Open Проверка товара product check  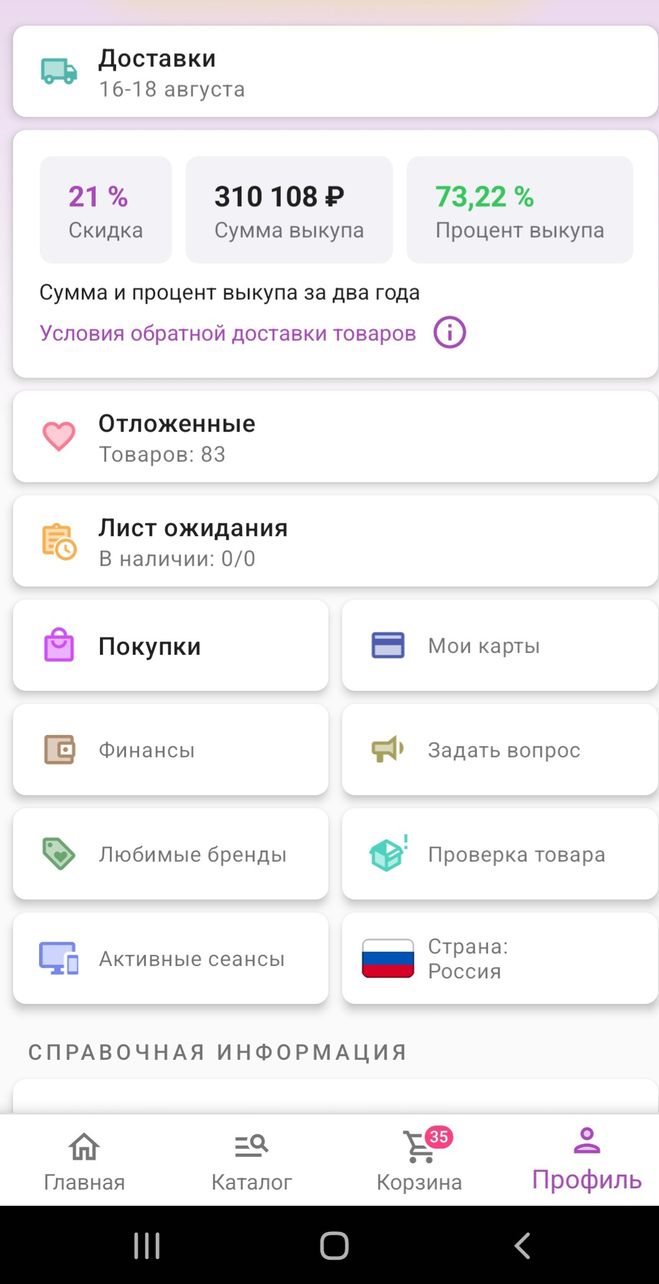pyautogui.click(x=499, y=854)
